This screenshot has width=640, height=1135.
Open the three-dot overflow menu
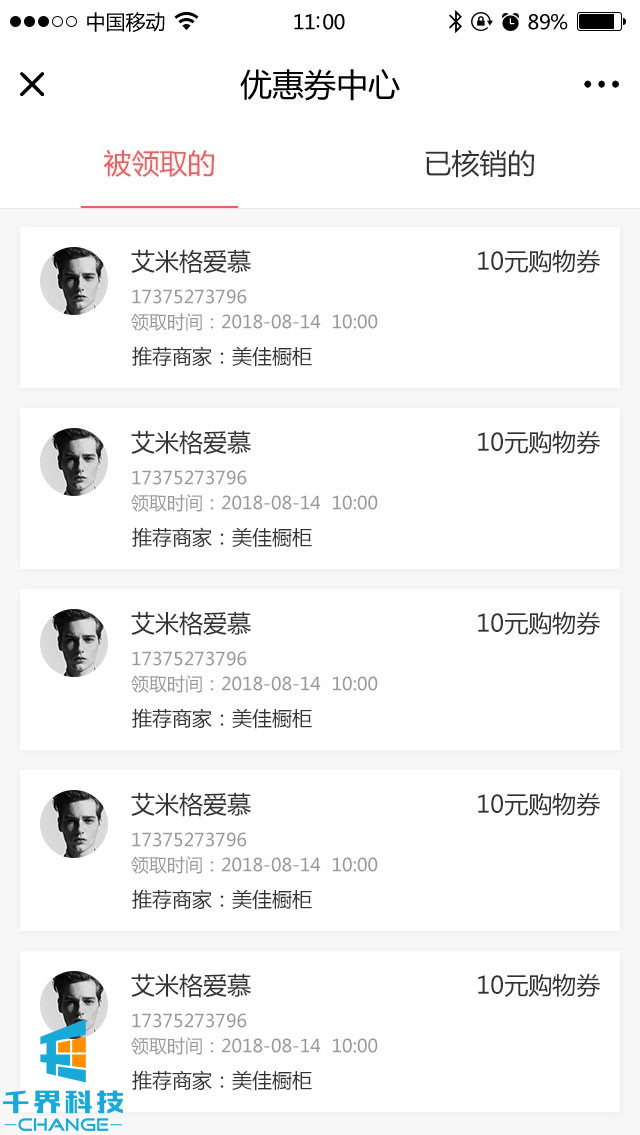(x=601, y=85)
